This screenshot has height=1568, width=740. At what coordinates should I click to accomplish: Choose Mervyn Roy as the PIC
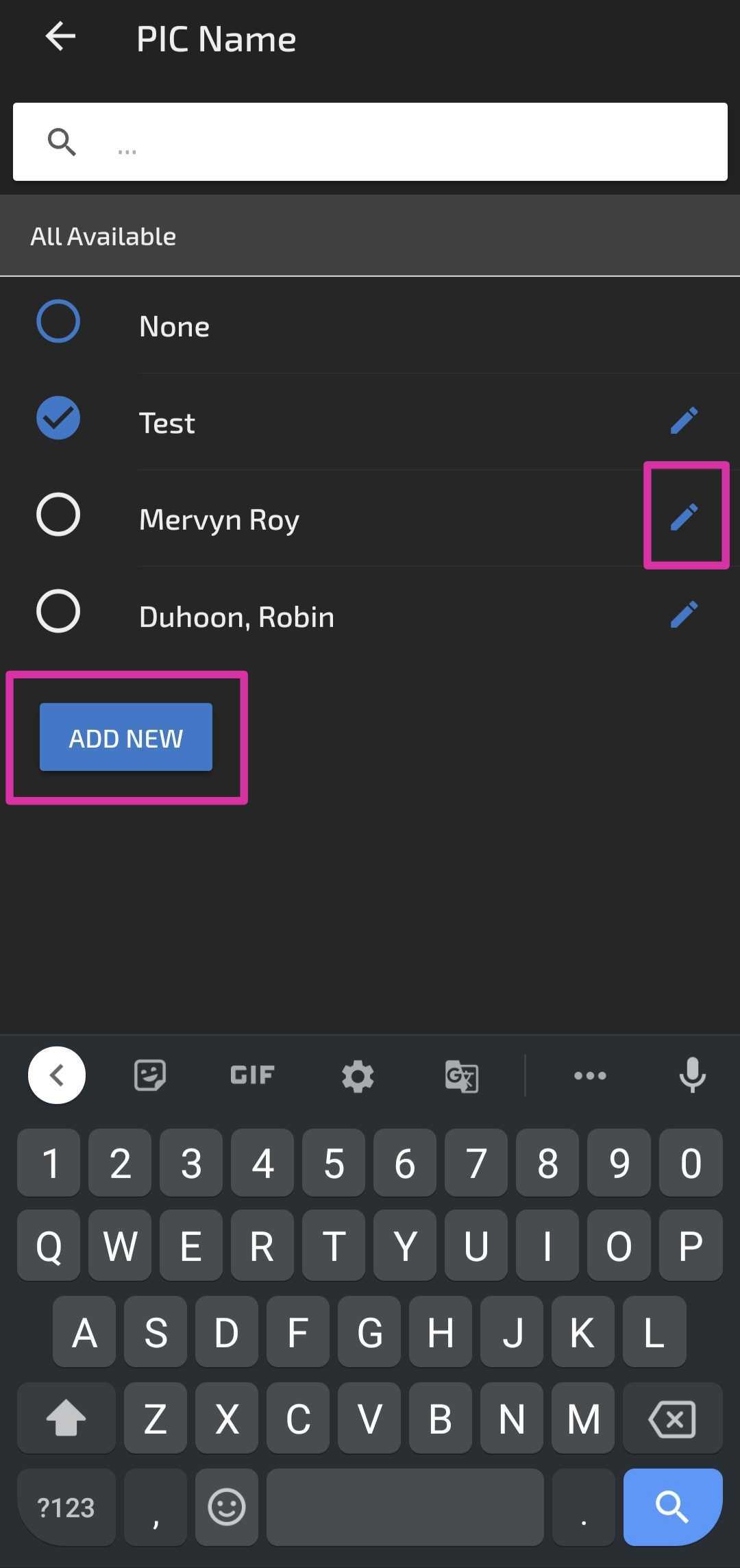[x=58, y=515]
